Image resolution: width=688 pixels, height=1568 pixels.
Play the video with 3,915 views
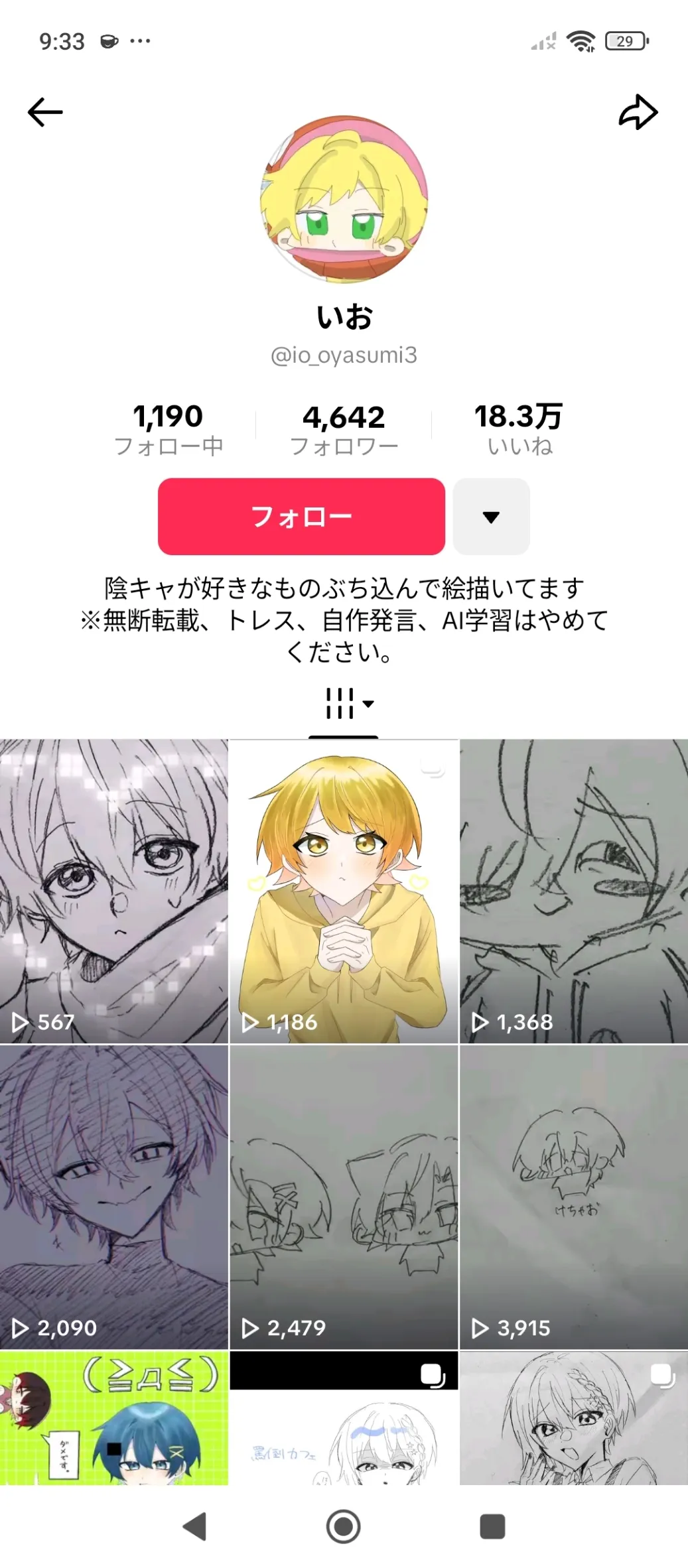tap(574, 1197)
